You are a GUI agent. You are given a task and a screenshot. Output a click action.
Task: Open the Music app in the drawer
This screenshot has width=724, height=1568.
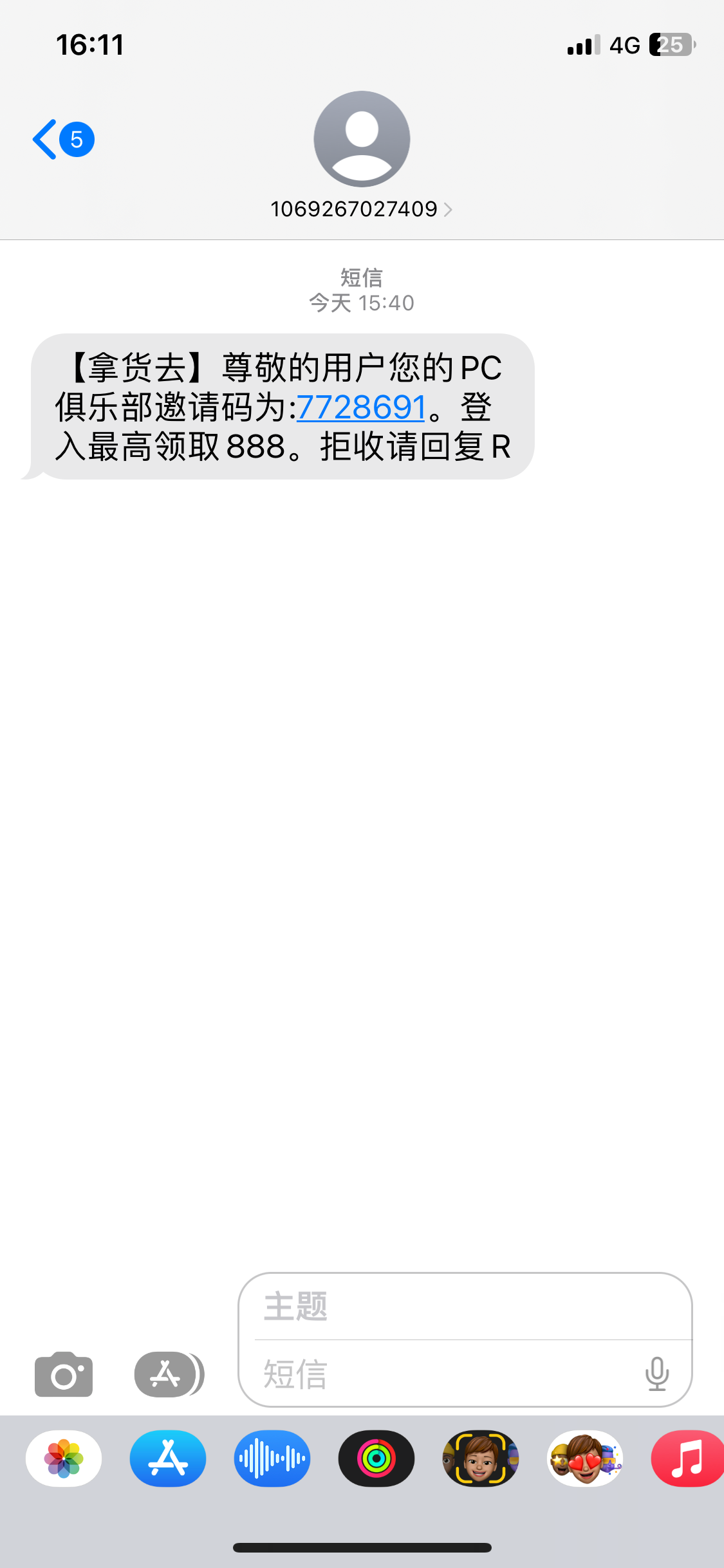(x=687, y=1459)
